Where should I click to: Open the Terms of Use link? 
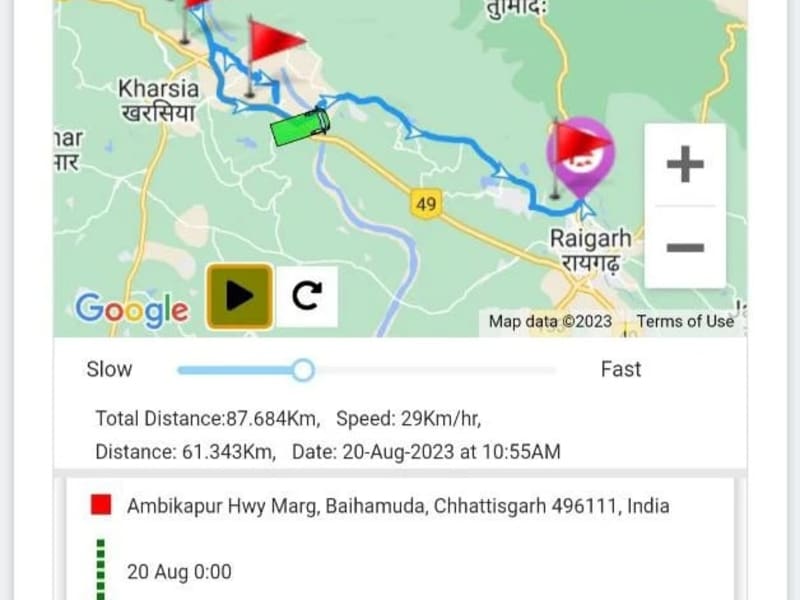click(x=685, y=321)
